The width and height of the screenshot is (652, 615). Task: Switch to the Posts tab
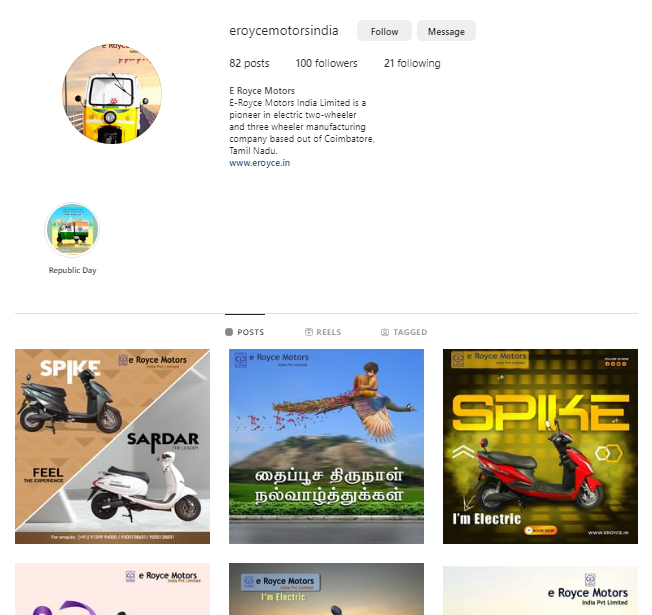(x=245, y=332)
